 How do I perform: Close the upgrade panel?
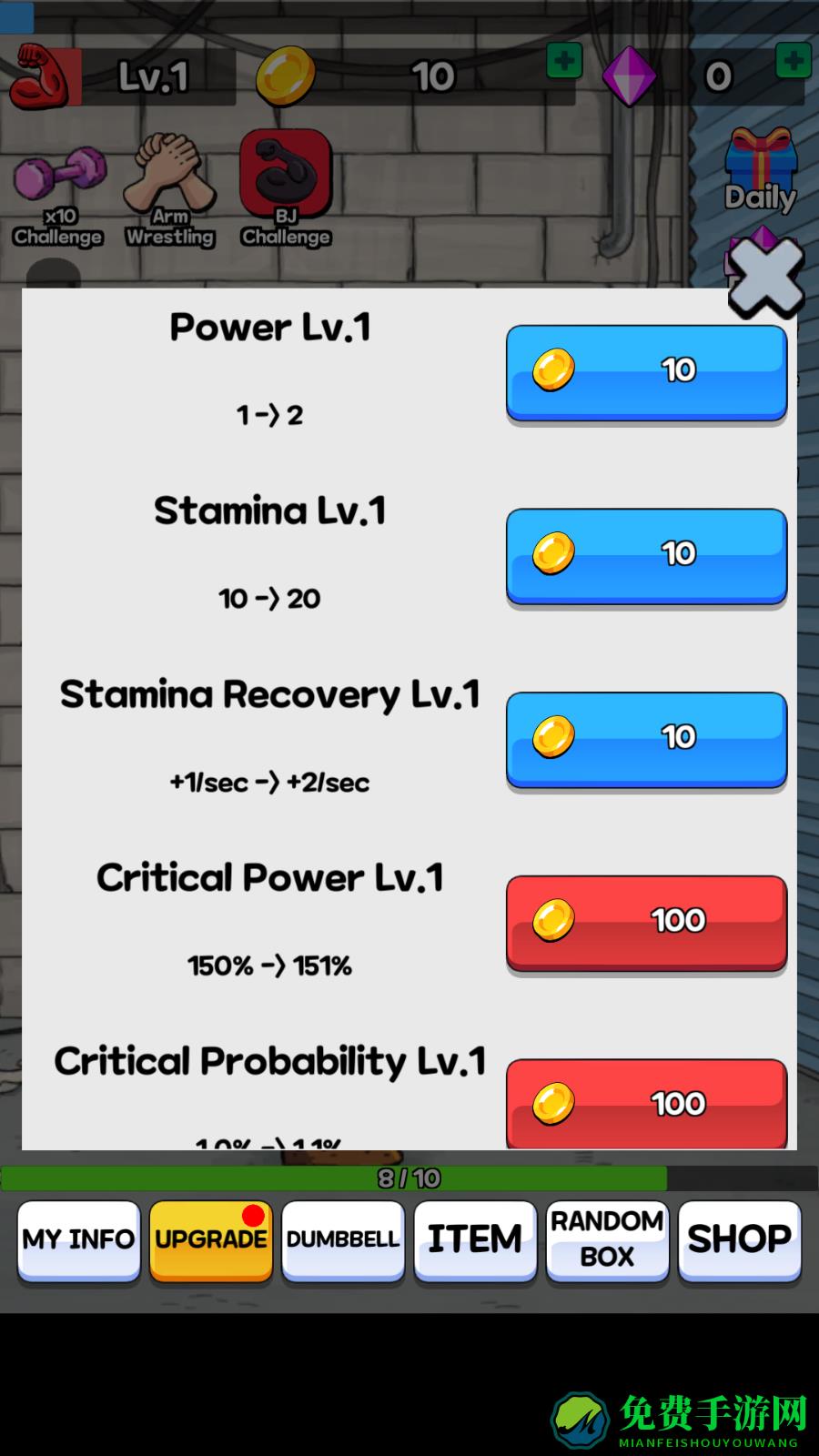click(x=766, y=278)
